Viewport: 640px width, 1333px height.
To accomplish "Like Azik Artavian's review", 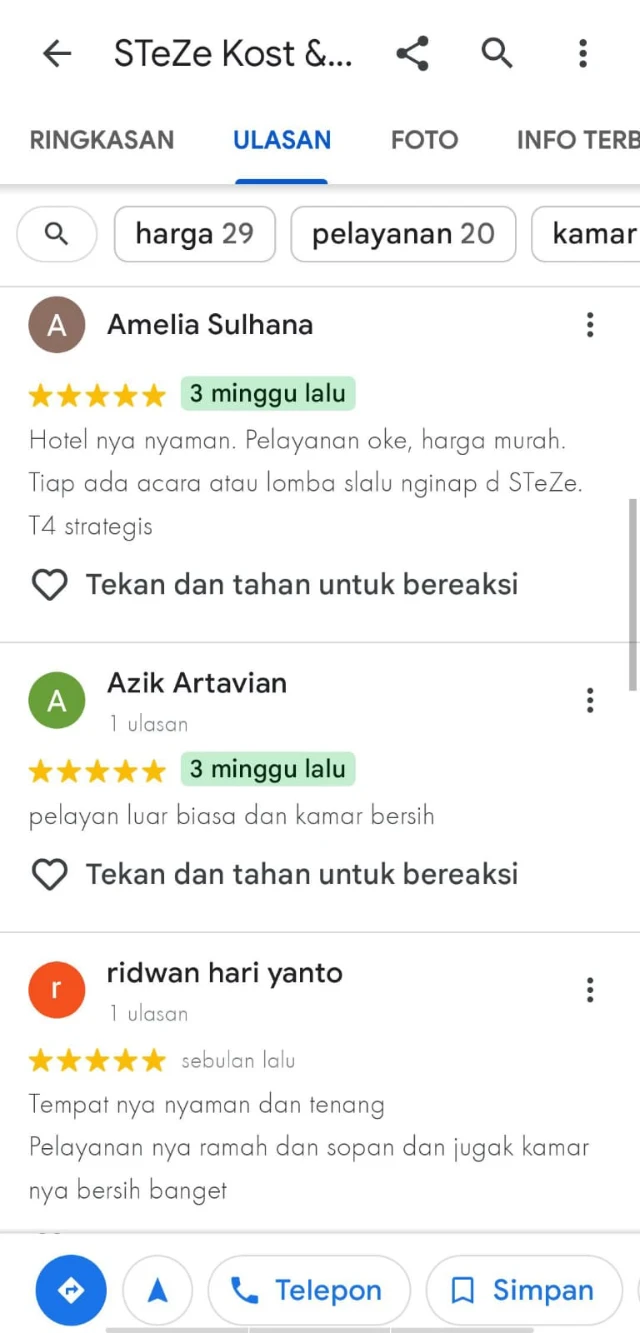I will (x=49, y=875).
